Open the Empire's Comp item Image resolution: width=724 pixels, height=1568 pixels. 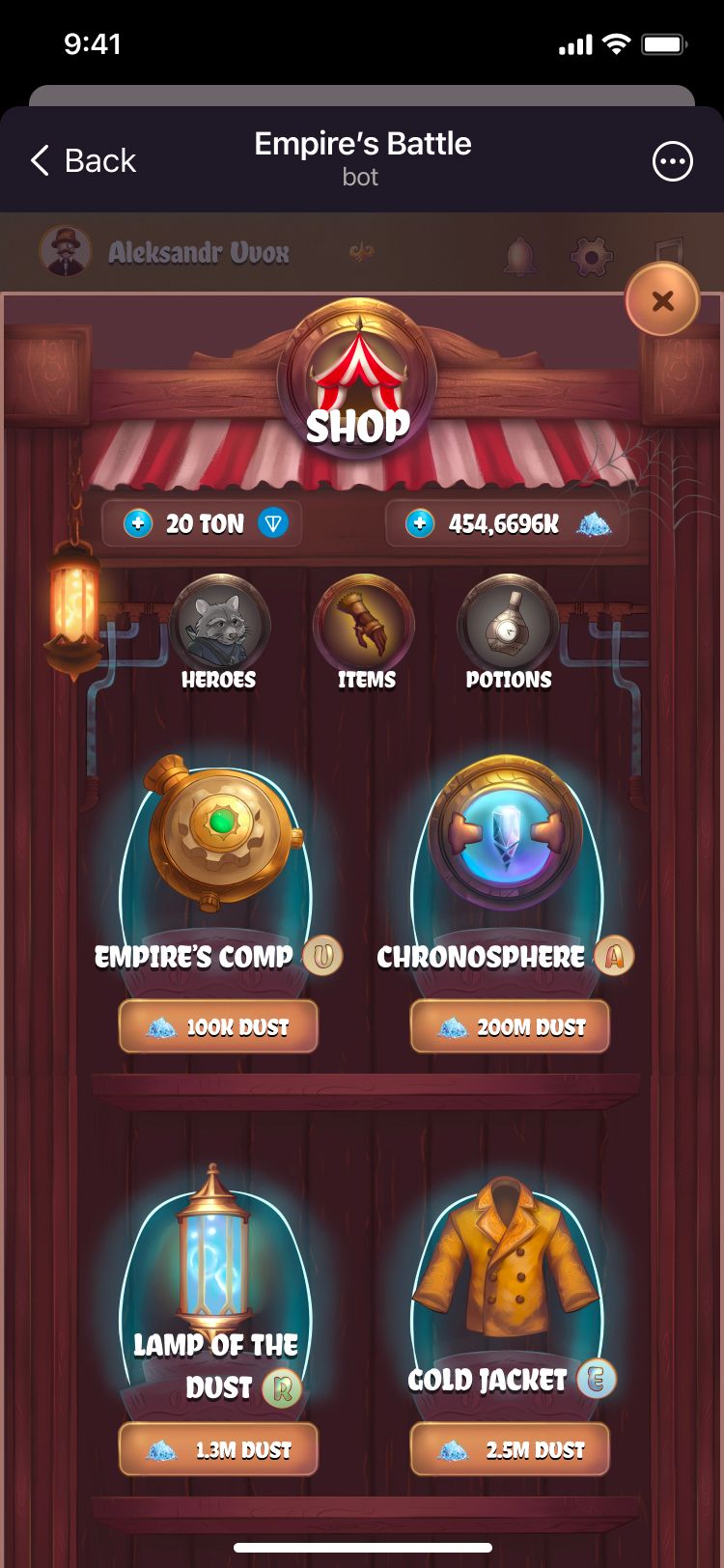point(219,834)
